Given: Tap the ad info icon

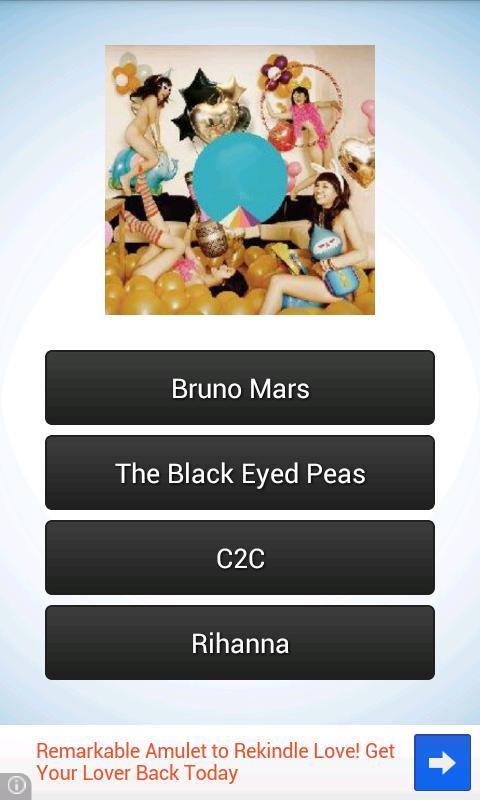Looking at the screenshot, I should pos(15,785).
